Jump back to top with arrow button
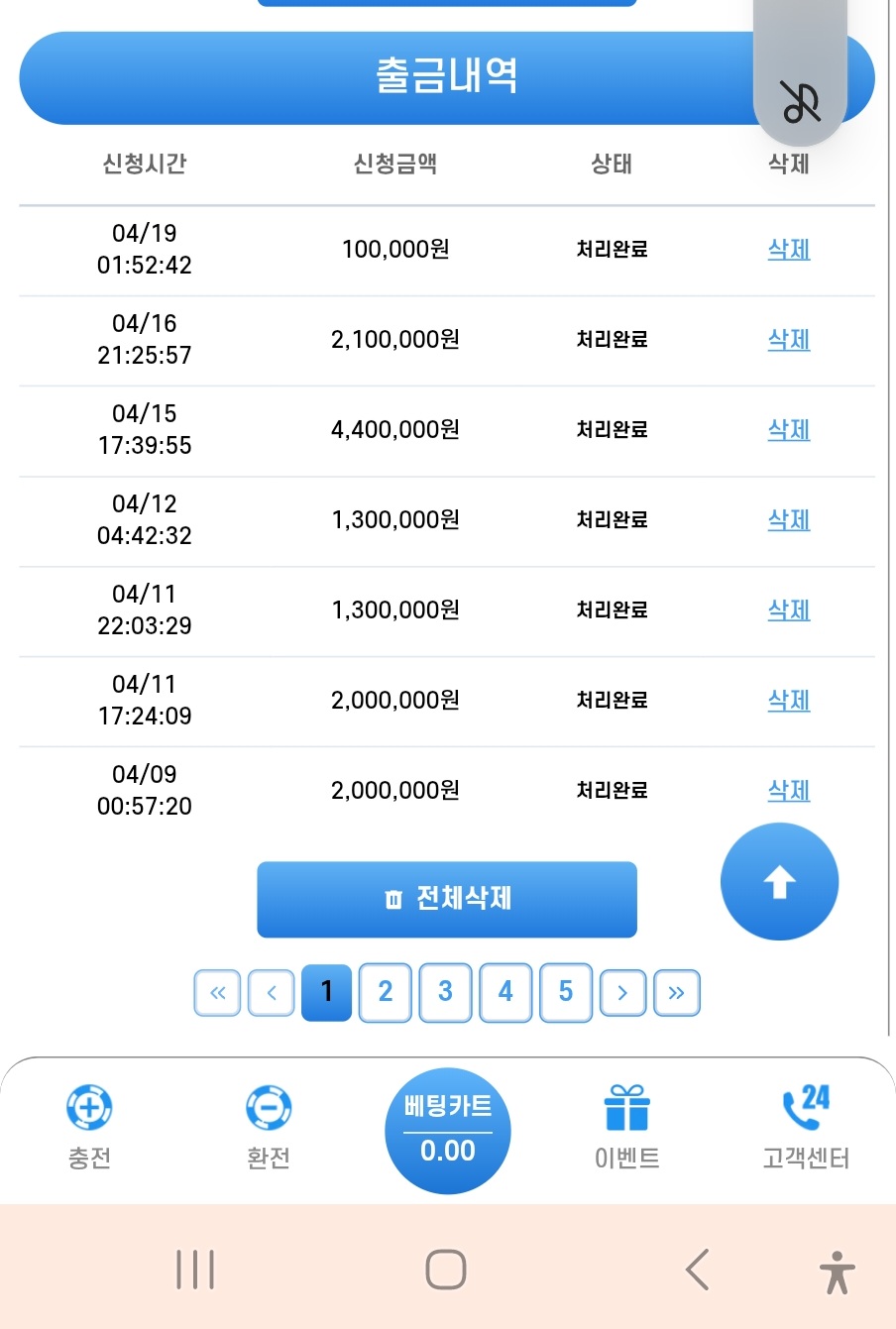 coord(779,882)
